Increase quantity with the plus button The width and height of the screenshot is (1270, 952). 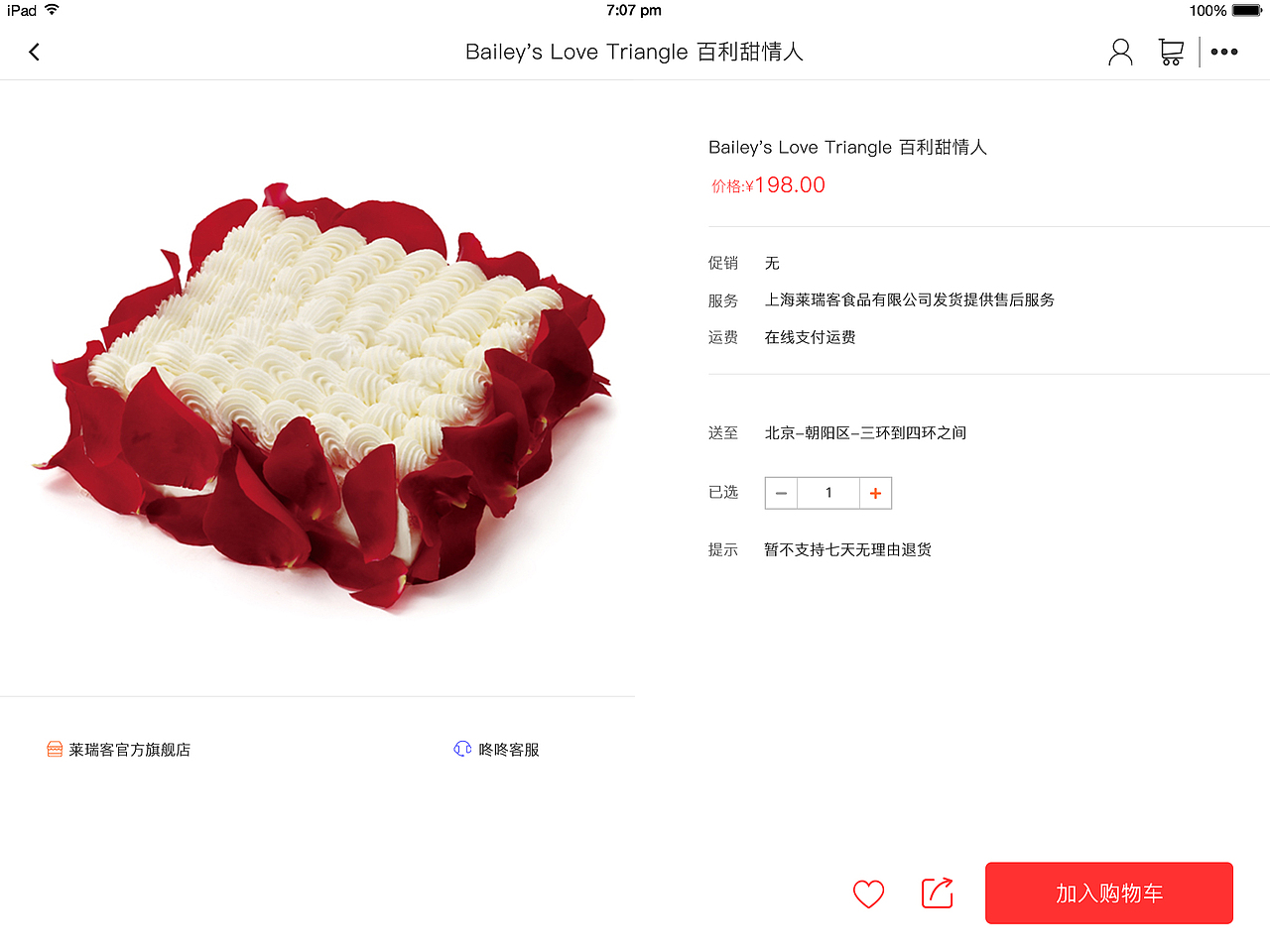pyautogui.click(x=875, y=493)
